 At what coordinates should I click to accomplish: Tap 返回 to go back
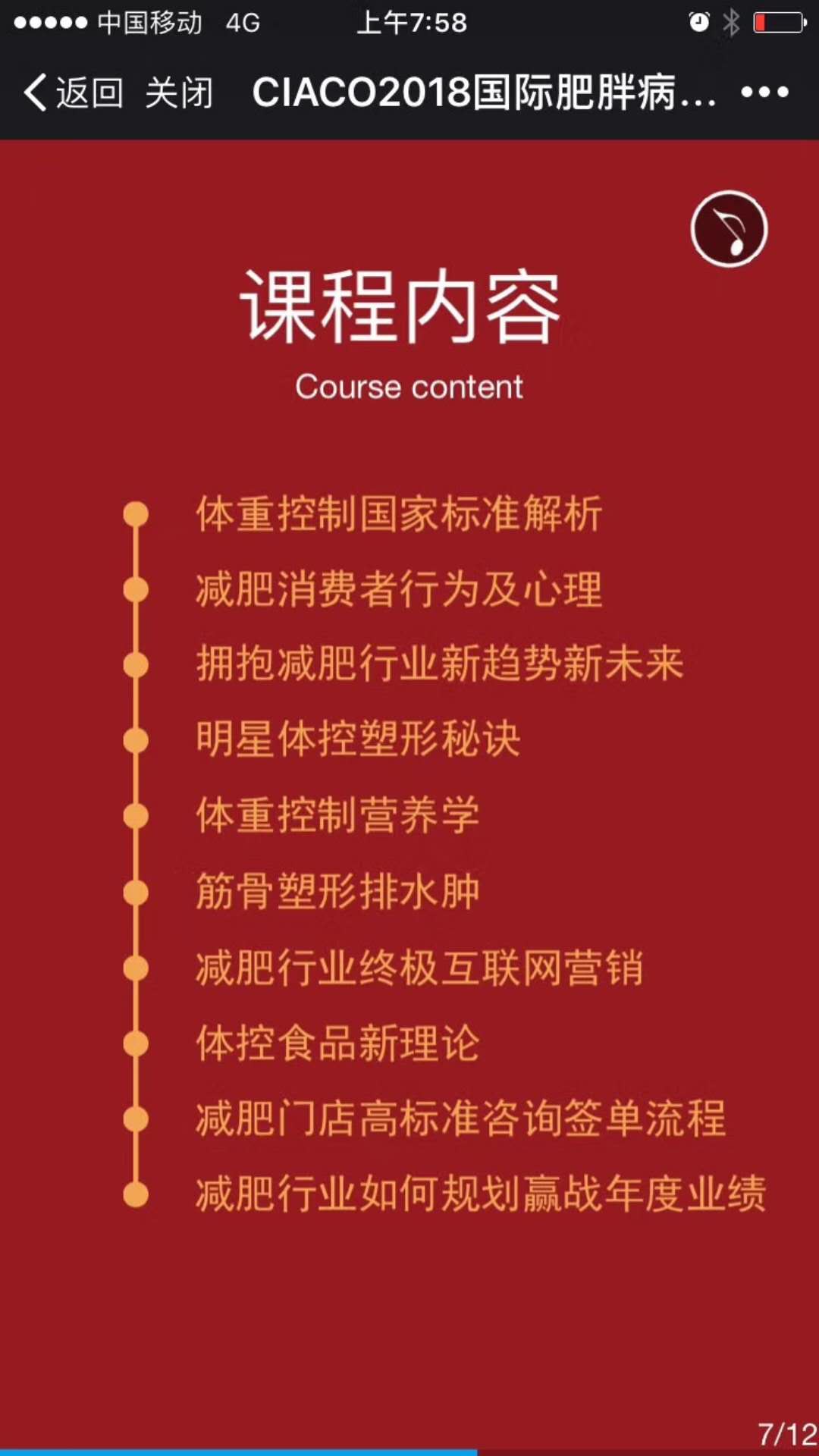pos(74,93)
